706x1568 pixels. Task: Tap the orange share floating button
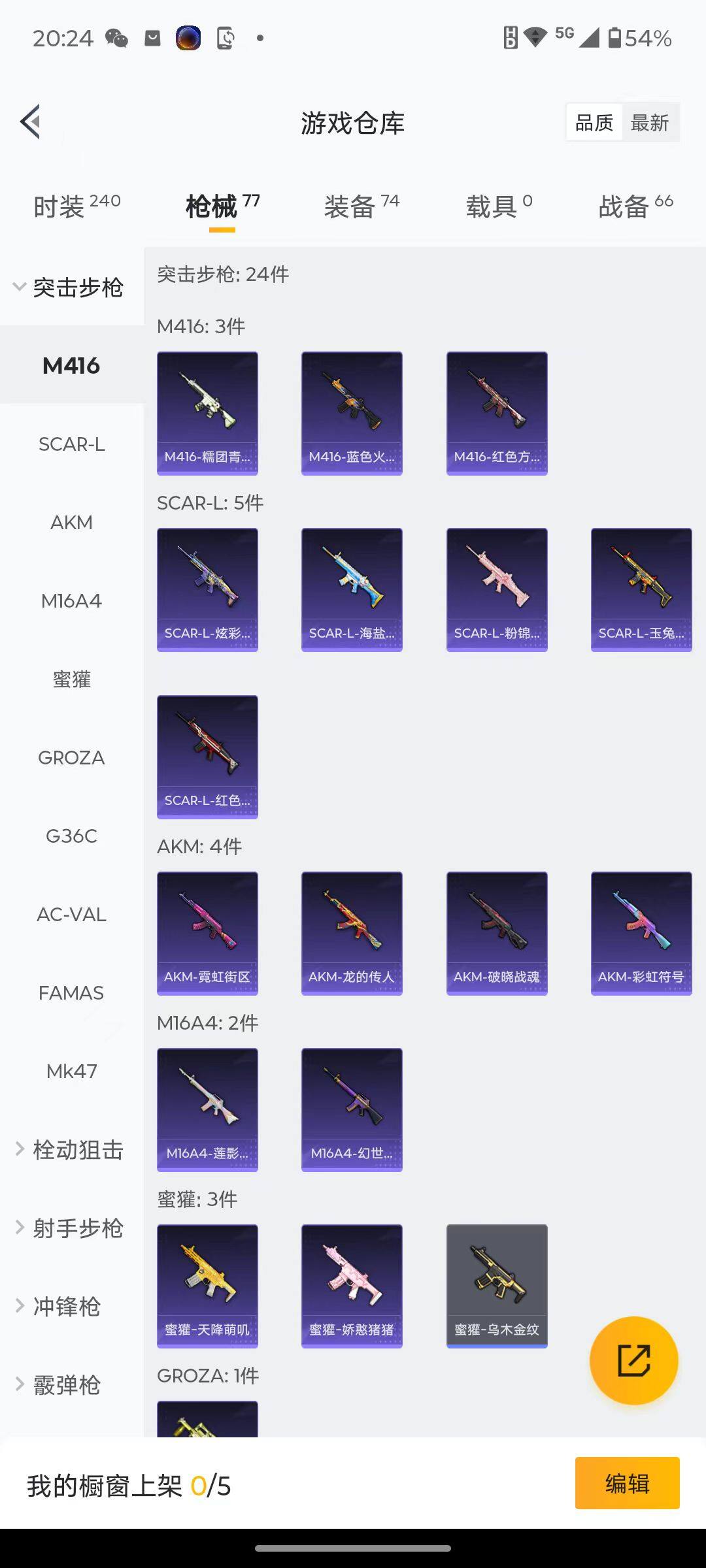click(x=633, y=1360)
